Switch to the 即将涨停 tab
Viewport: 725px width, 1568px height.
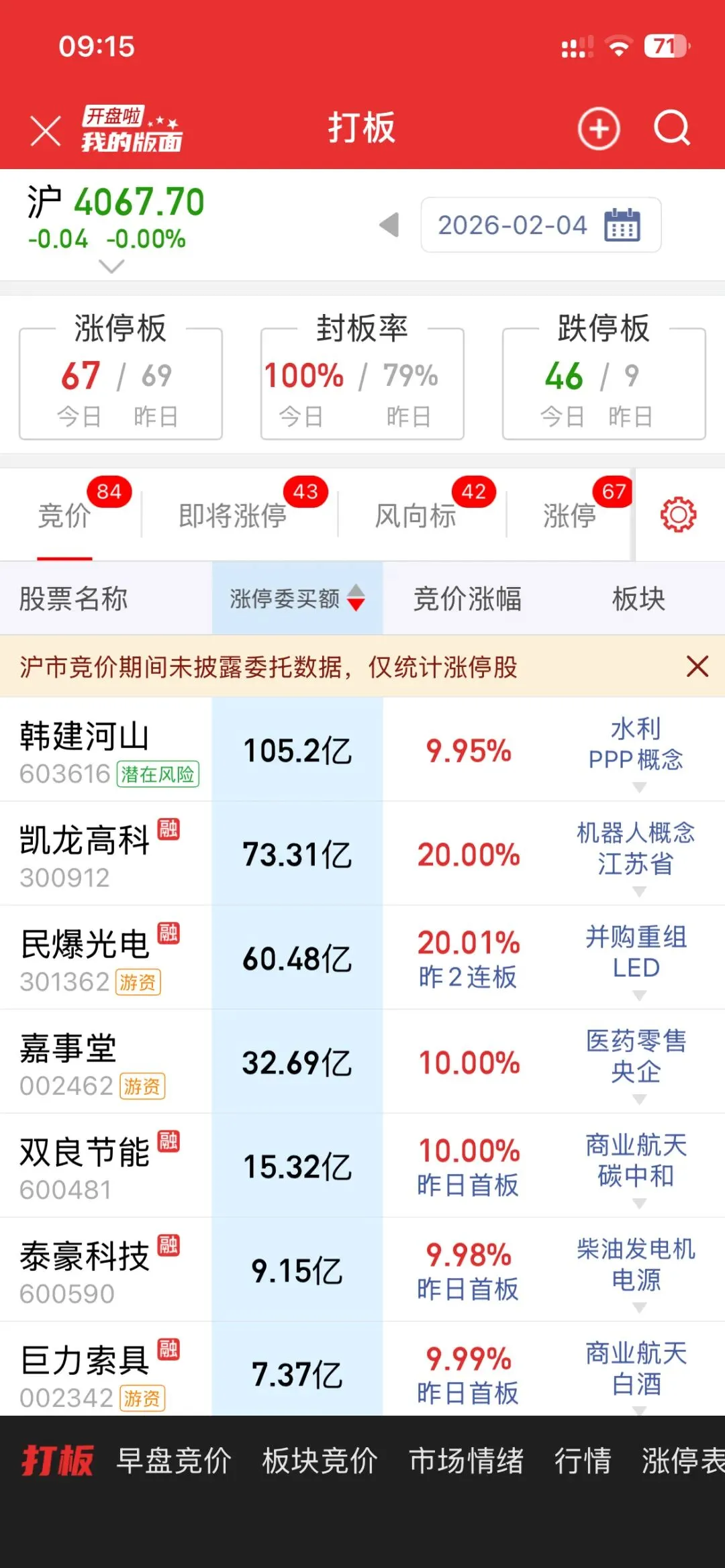point(233,515)
